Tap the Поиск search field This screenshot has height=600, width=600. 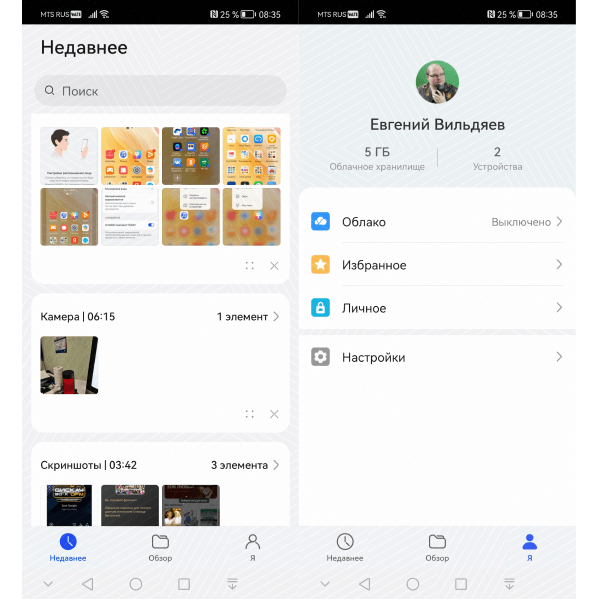160,91
